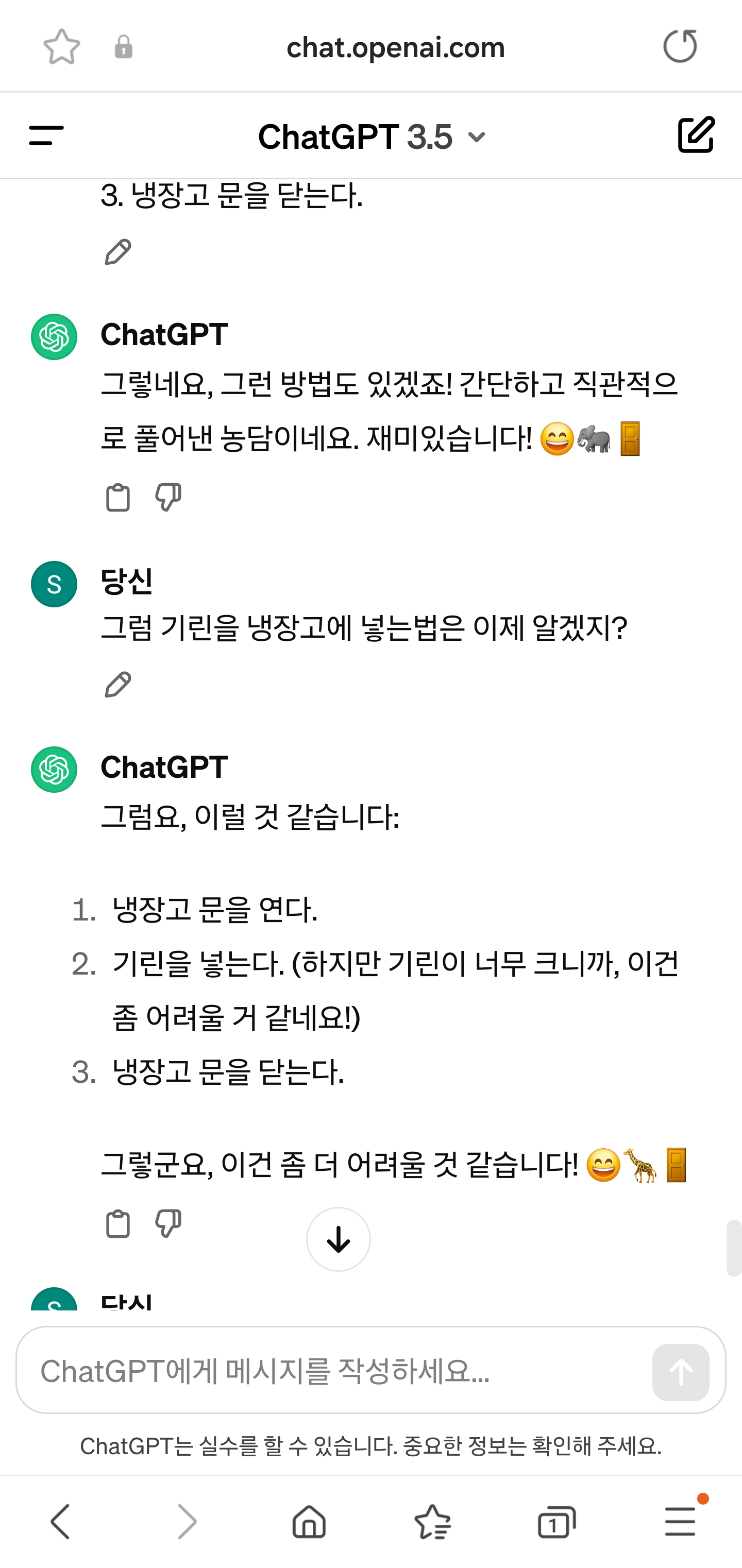Copy the giraffe reply to clipboard
Screen dimensions: 742x1568
point(117,1224)
